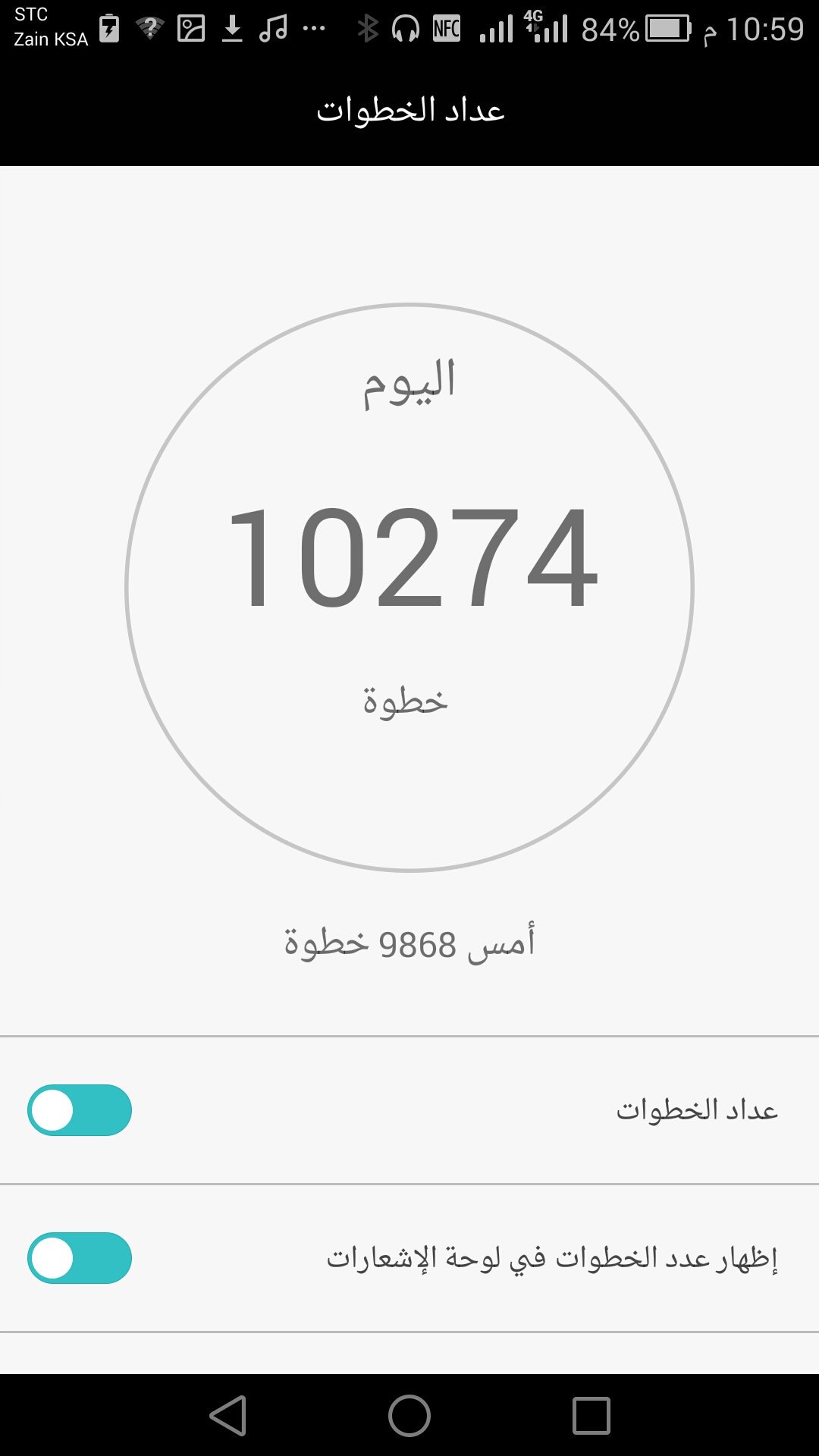The image size is (819, 1456).
Task: Go back using the system back button
Action: click(227, 1416)
